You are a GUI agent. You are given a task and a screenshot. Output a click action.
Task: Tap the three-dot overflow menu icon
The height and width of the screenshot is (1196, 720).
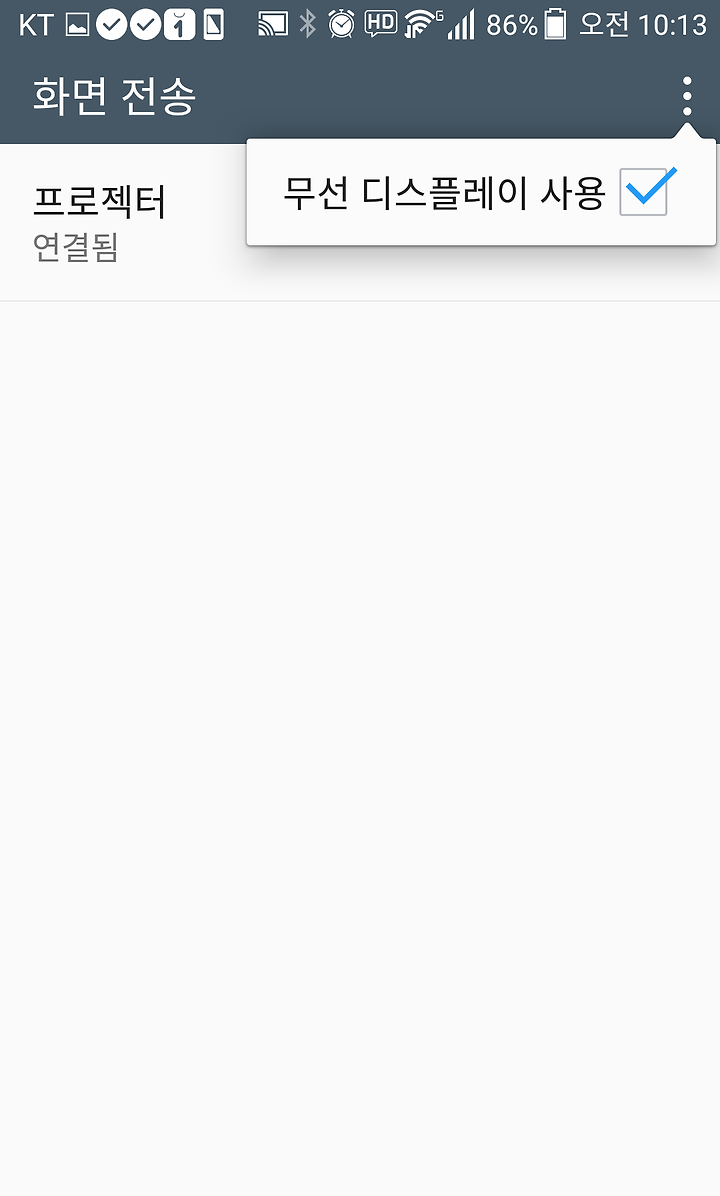coord(687,96)
